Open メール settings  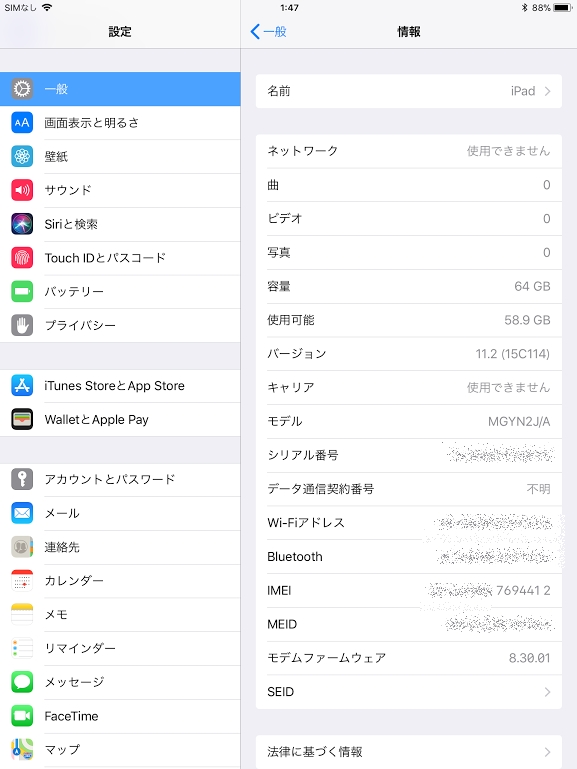click(x=120, y=513)
